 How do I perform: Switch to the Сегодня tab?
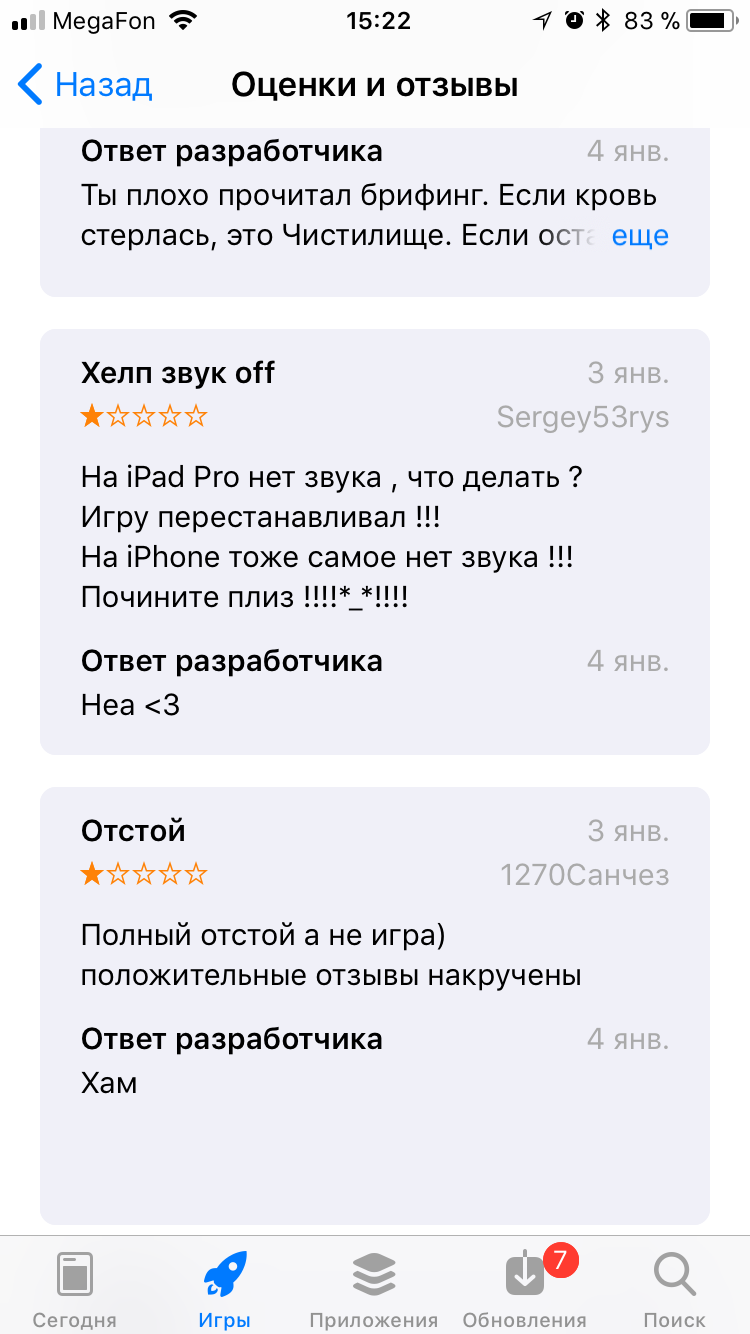click(x=75, y=1288)
